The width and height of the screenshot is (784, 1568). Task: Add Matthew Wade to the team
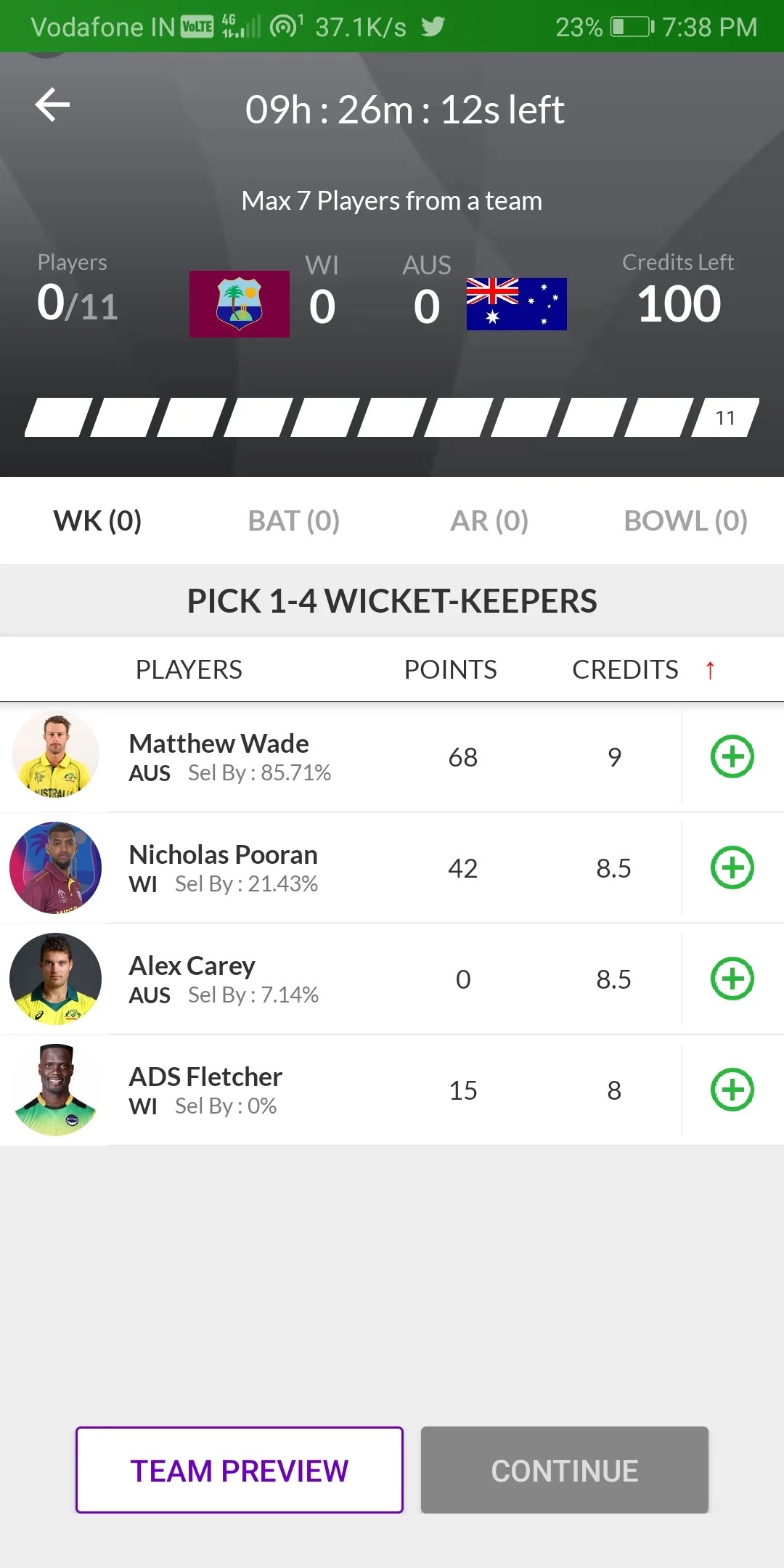732,756
